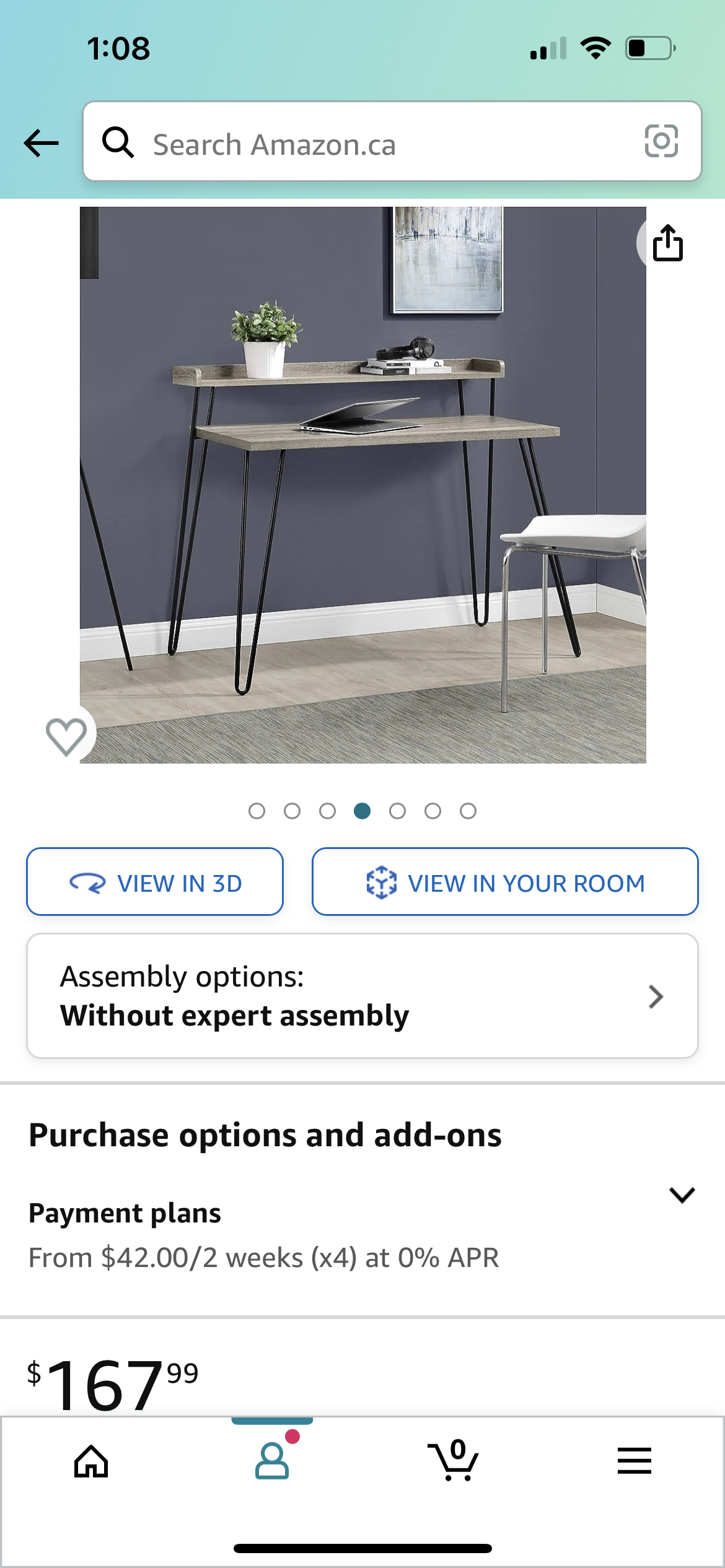Open Assembly options selector

click(362, 996)
